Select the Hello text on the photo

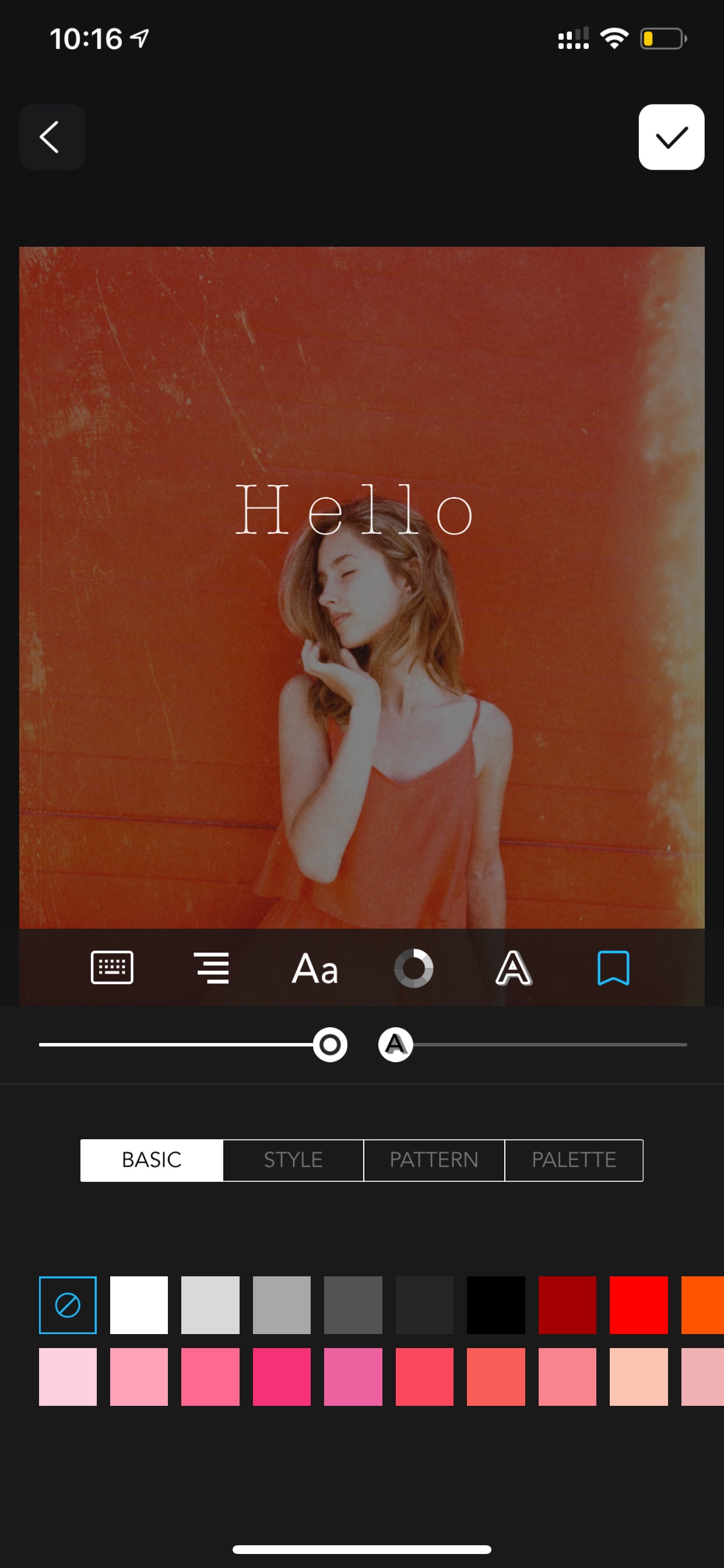tap(354, 509)
